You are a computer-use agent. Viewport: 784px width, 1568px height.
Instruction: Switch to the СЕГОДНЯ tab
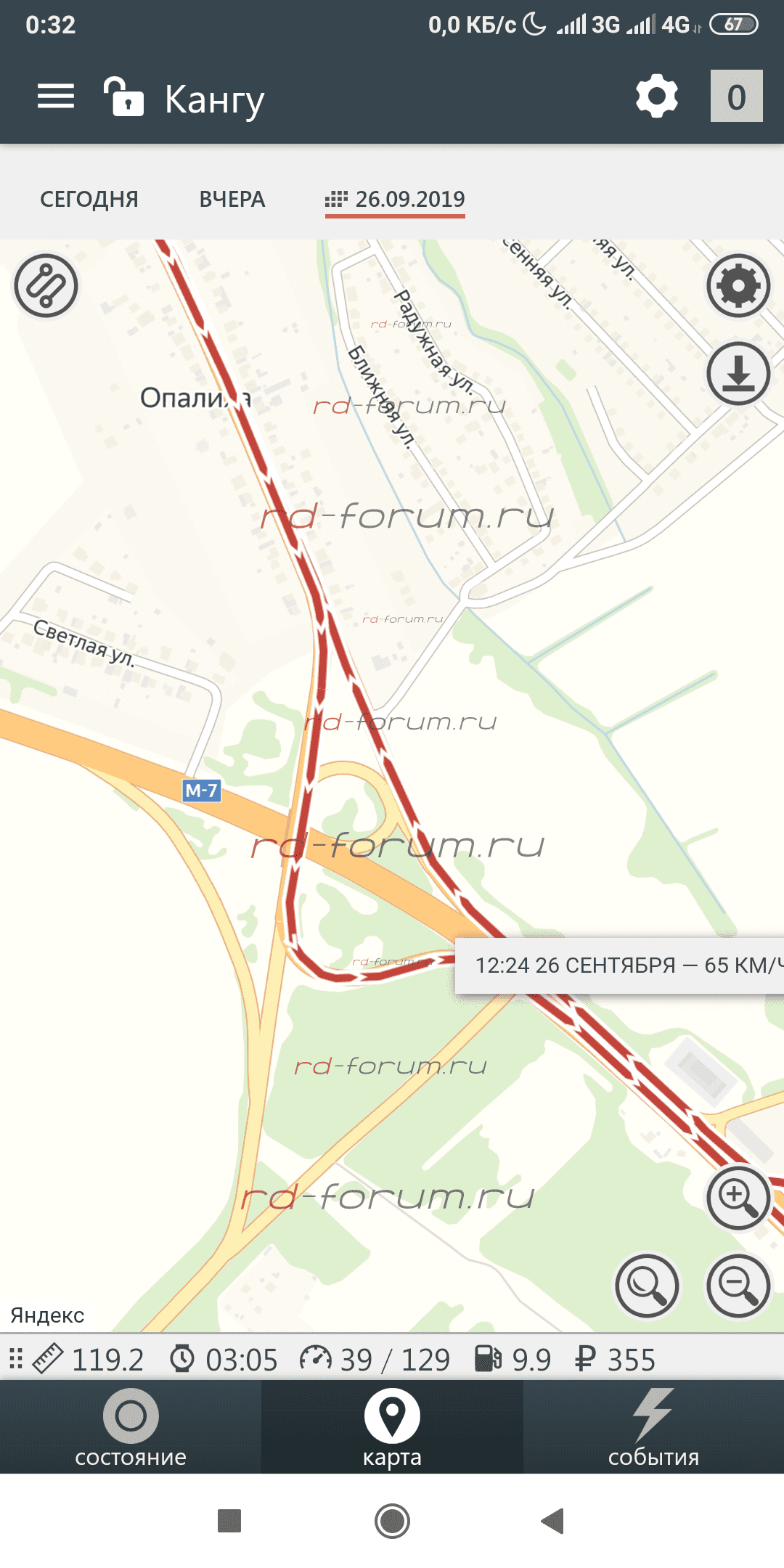click(x=89, y=199)
